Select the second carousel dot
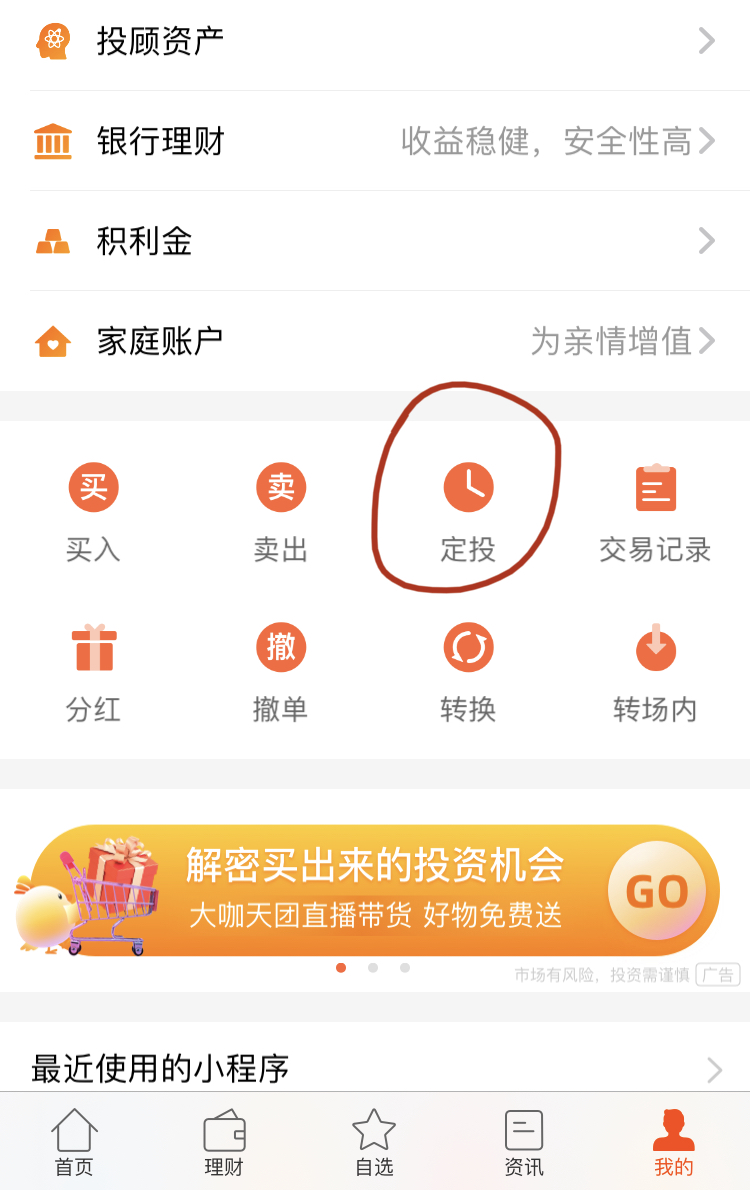The image size is (750, 1190). coord(373,969)
